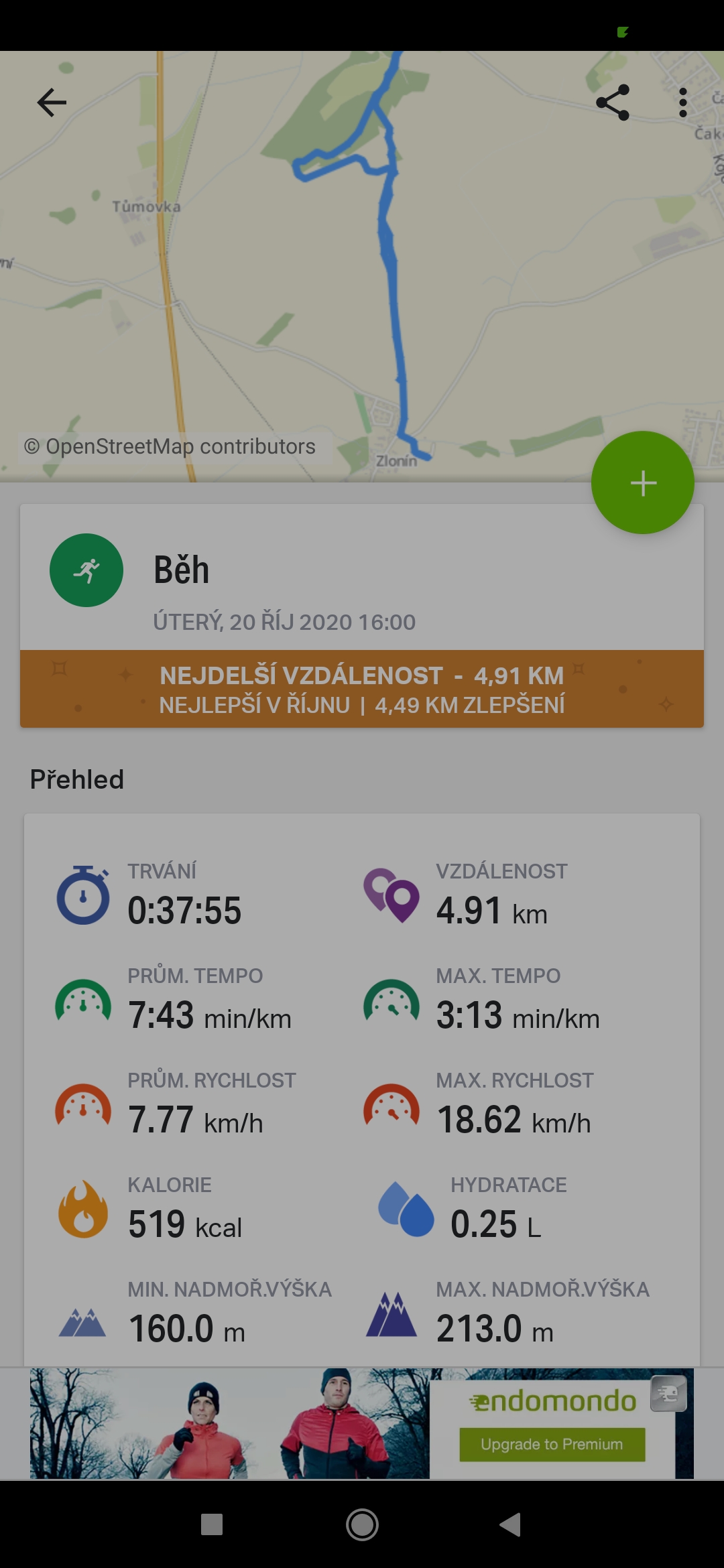Viewport: 724px width, 1568px height.
Task: Open the route map
Action: click(362, 266)
